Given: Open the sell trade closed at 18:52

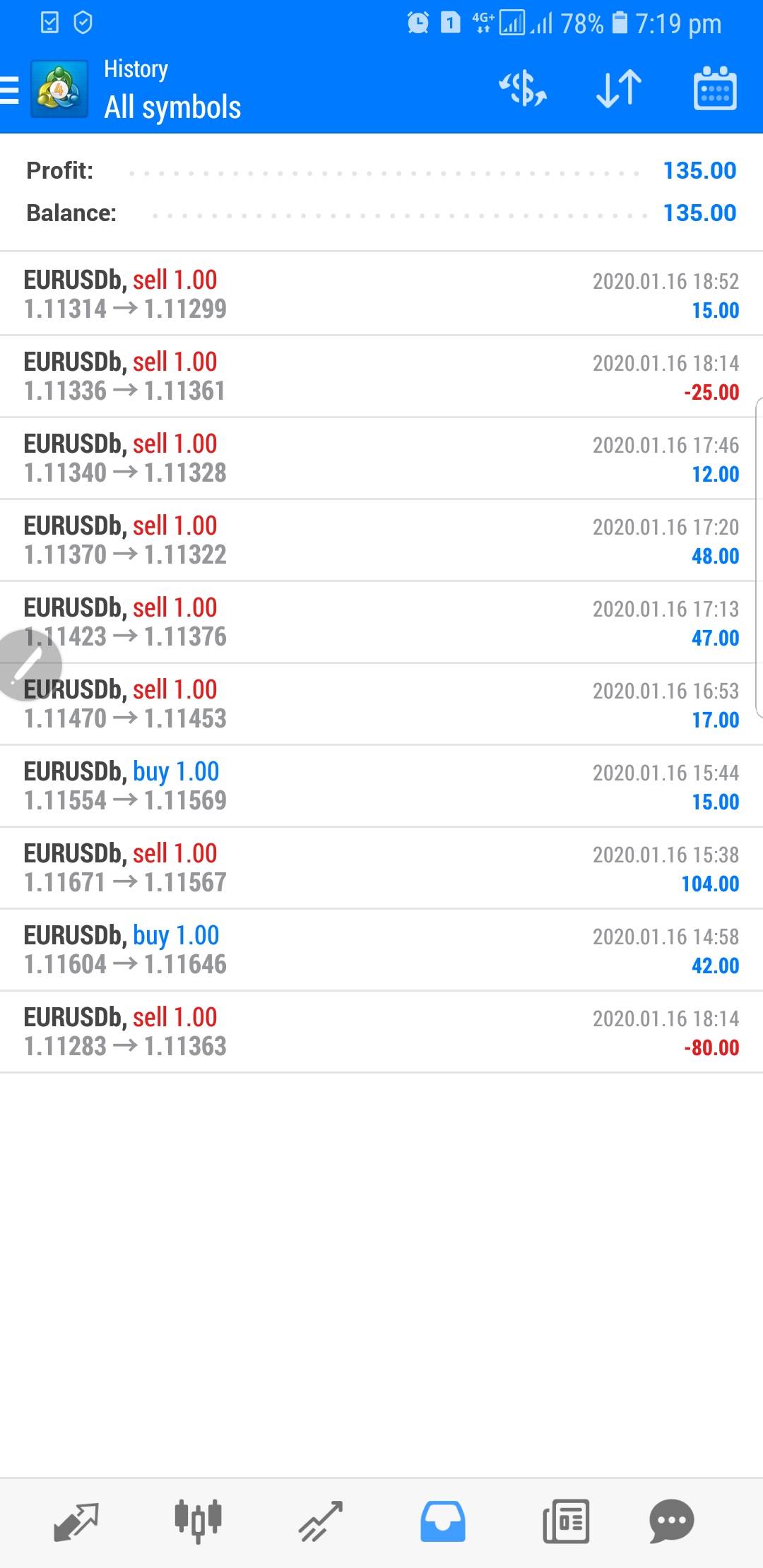Looking at the screenshot, I should [381, 295].
